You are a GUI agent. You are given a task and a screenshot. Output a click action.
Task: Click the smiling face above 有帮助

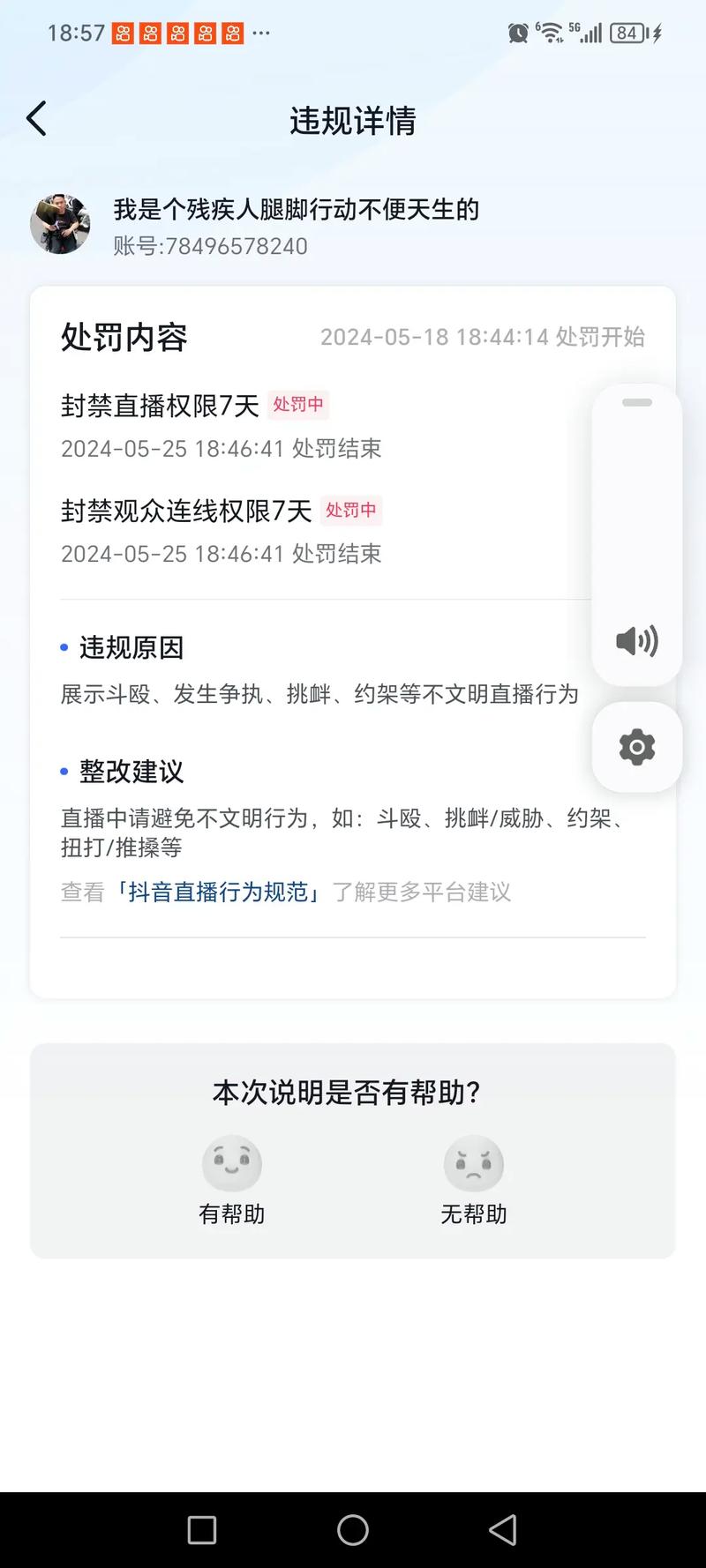[232, 1164]
